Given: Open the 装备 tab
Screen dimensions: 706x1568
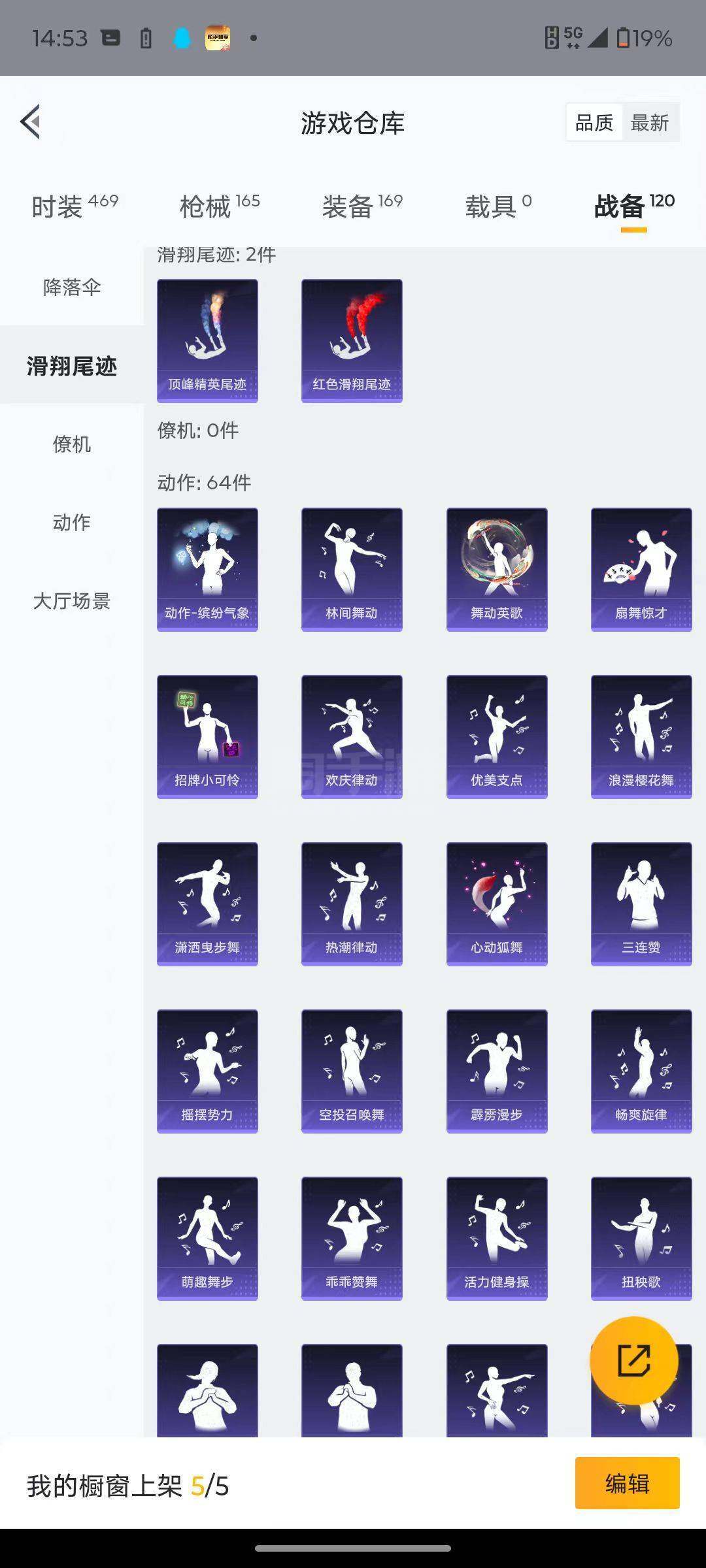Looking at the screenshot, I should (x=362, y=206).
